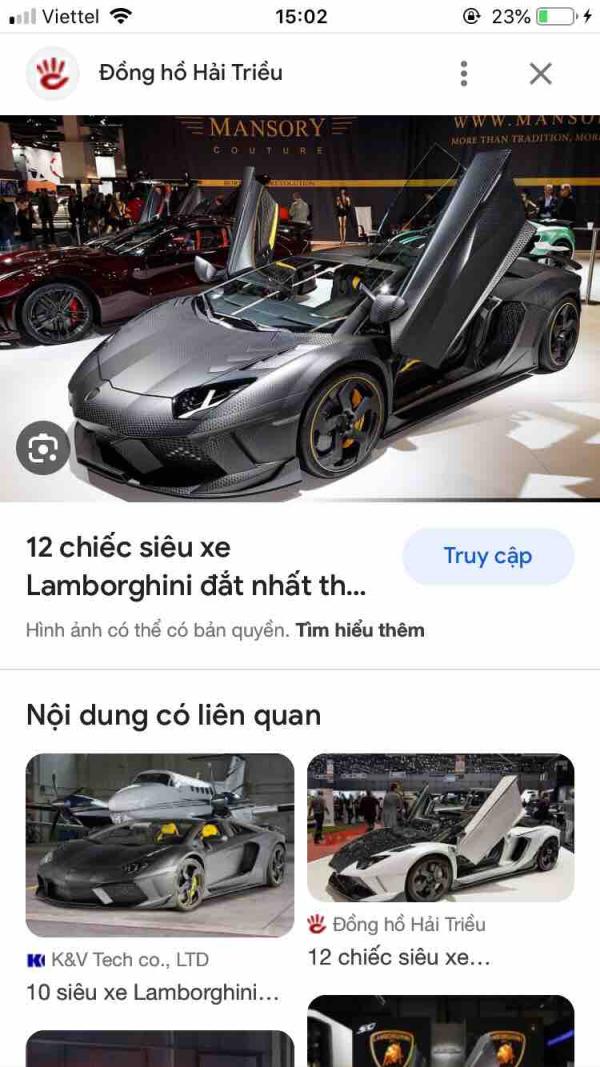Search this image with Lens icon

click(43, 449)
